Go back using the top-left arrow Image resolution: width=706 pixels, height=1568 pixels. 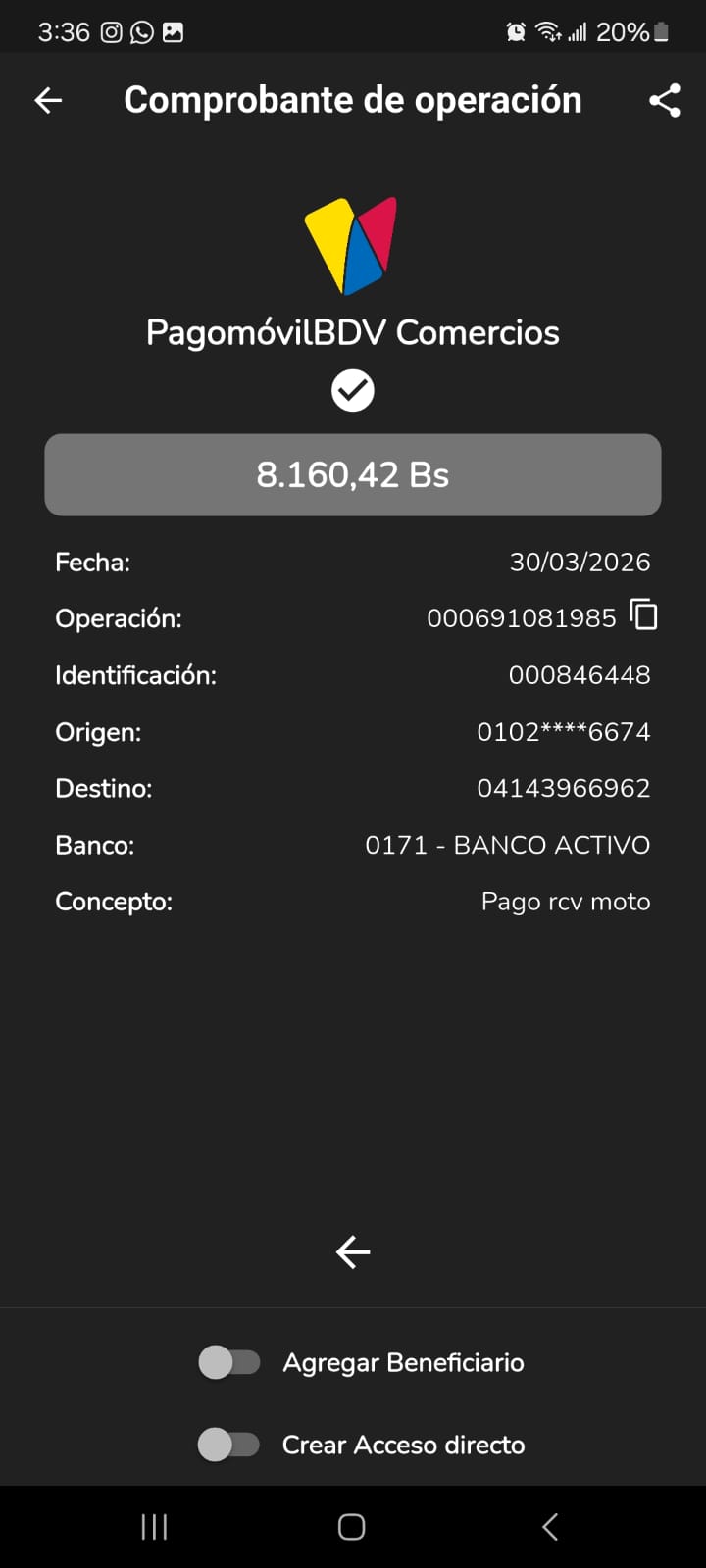[48, 100]
